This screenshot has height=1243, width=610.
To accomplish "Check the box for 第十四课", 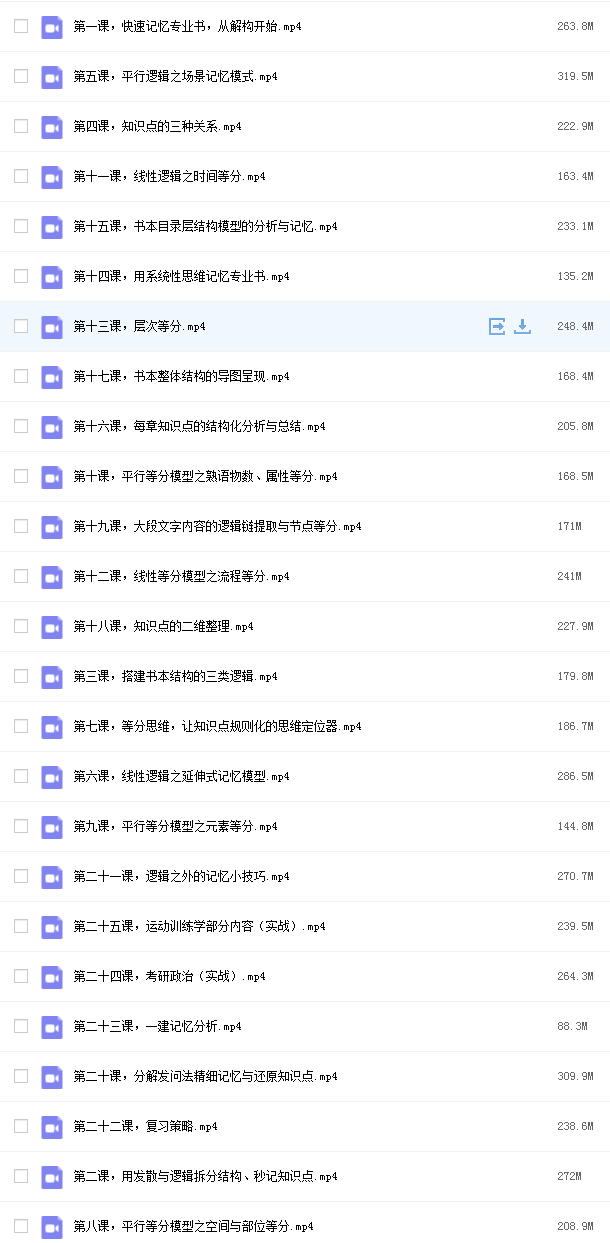I will pyautogui.click(x=21, y=276).
